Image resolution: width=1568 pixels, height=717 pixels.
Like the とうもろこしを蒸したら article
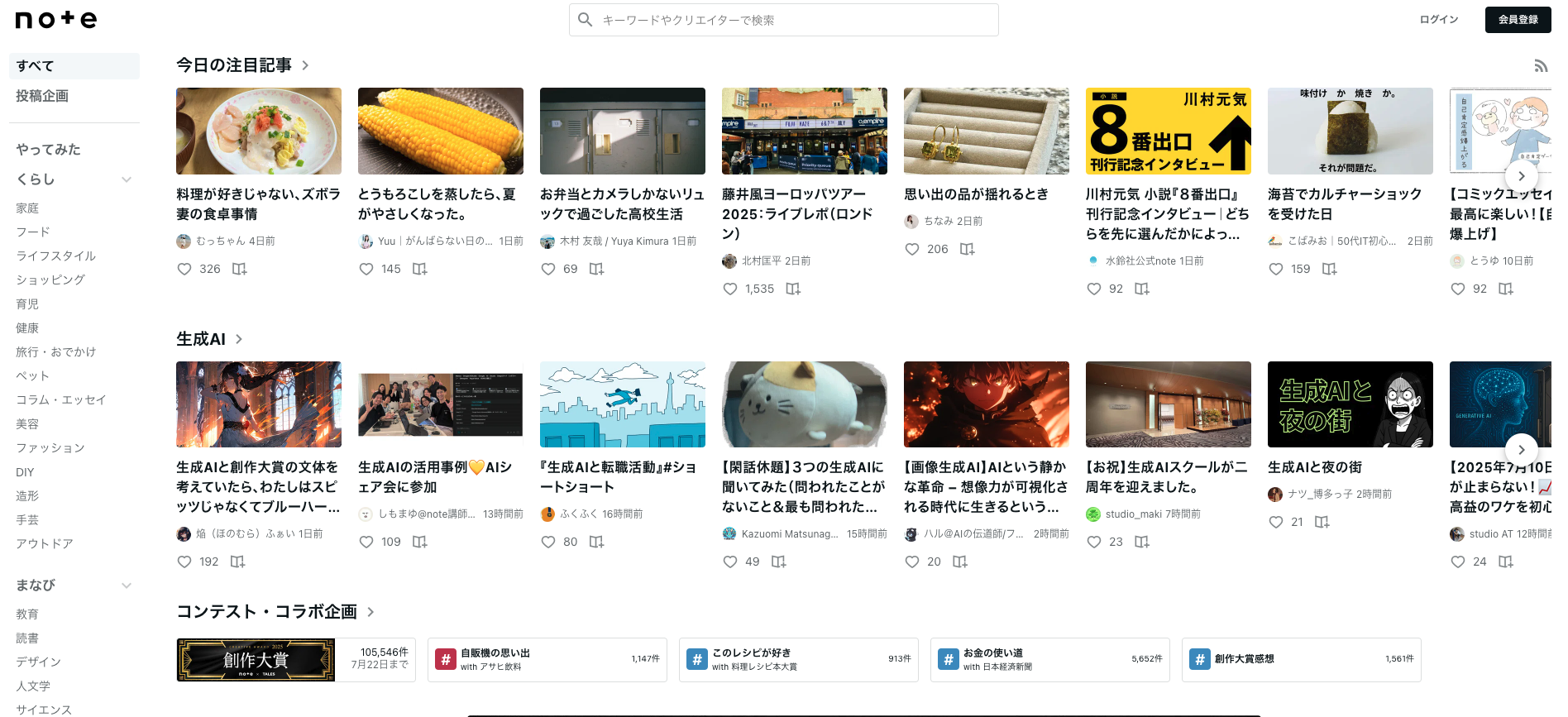[x=366, y=269]
